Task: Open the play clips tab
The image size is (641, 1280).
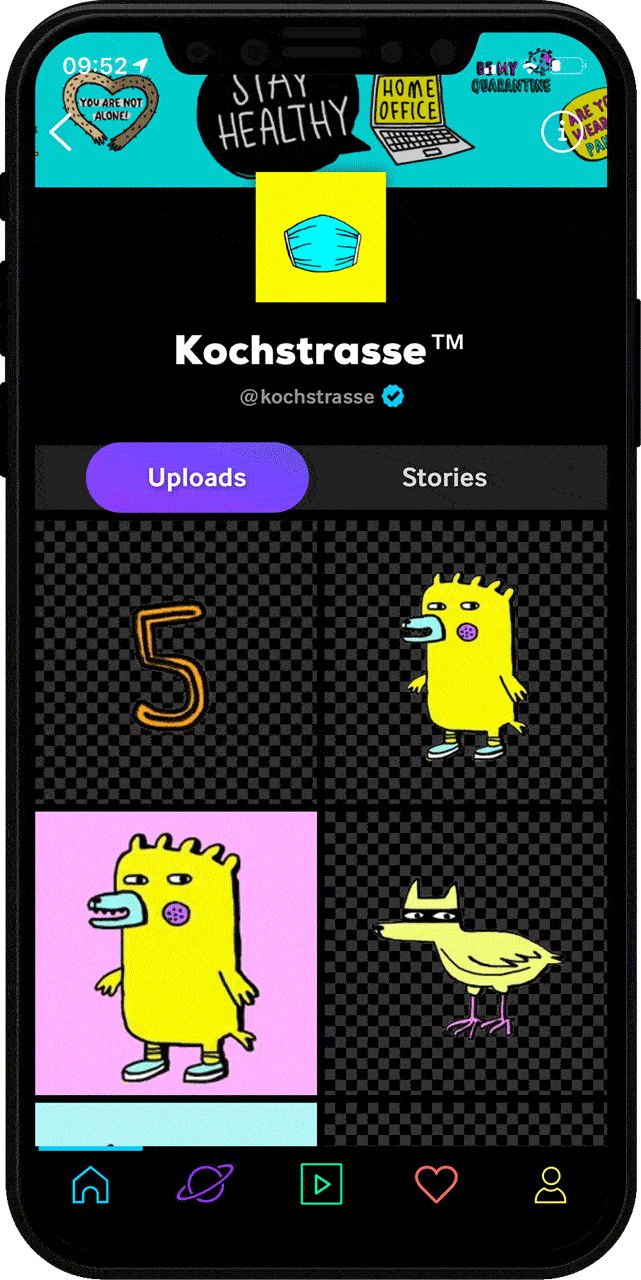Action: (321, 1185)
